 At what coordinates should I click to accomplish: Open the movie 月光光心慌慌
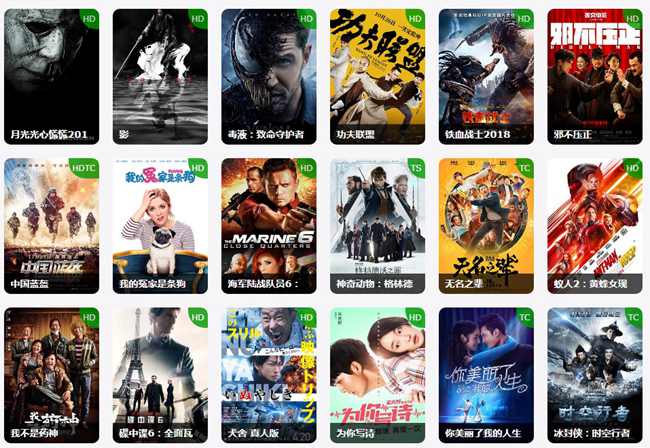point(51,75)
